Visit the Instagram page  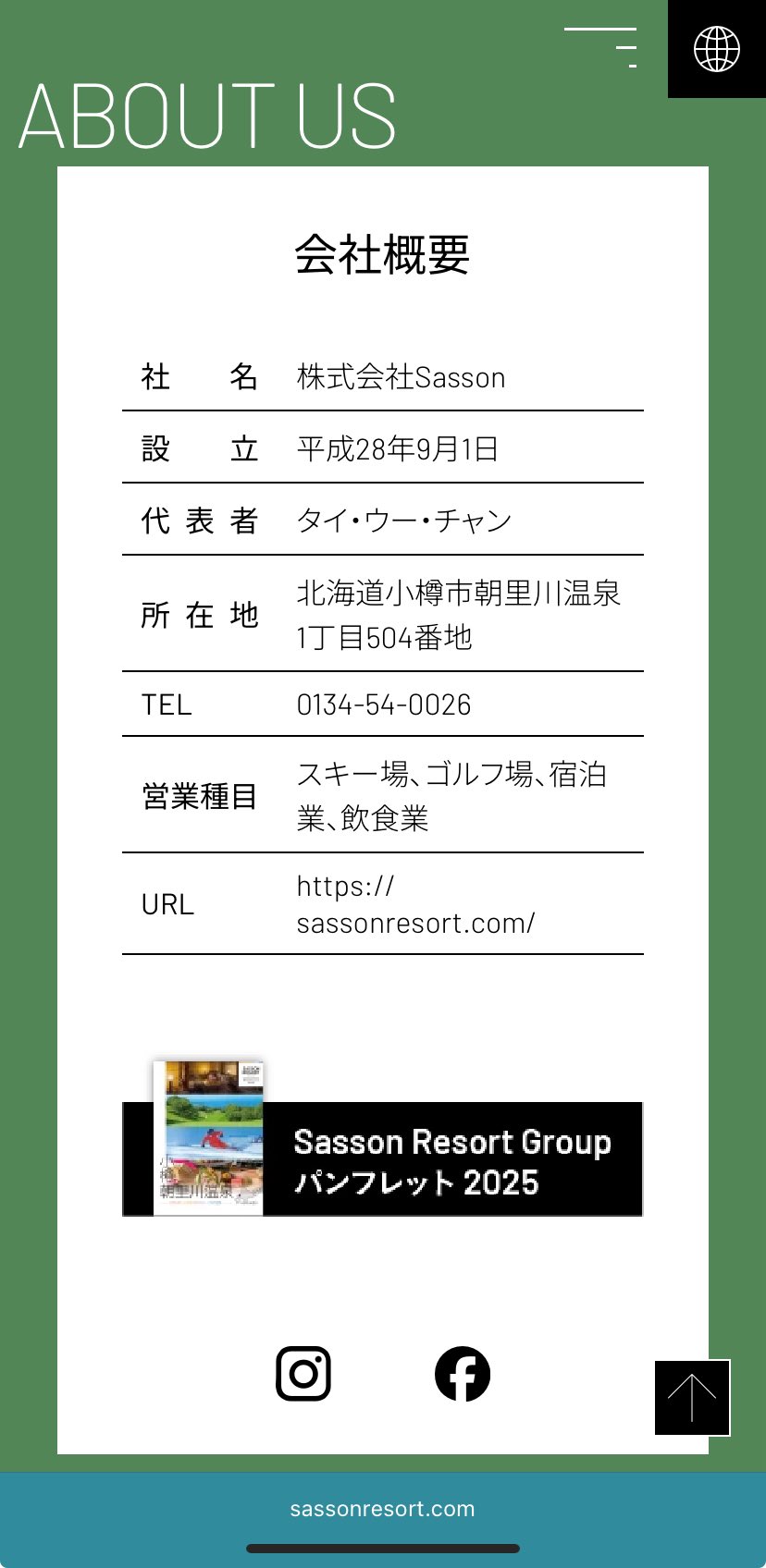click(303, 1374)
